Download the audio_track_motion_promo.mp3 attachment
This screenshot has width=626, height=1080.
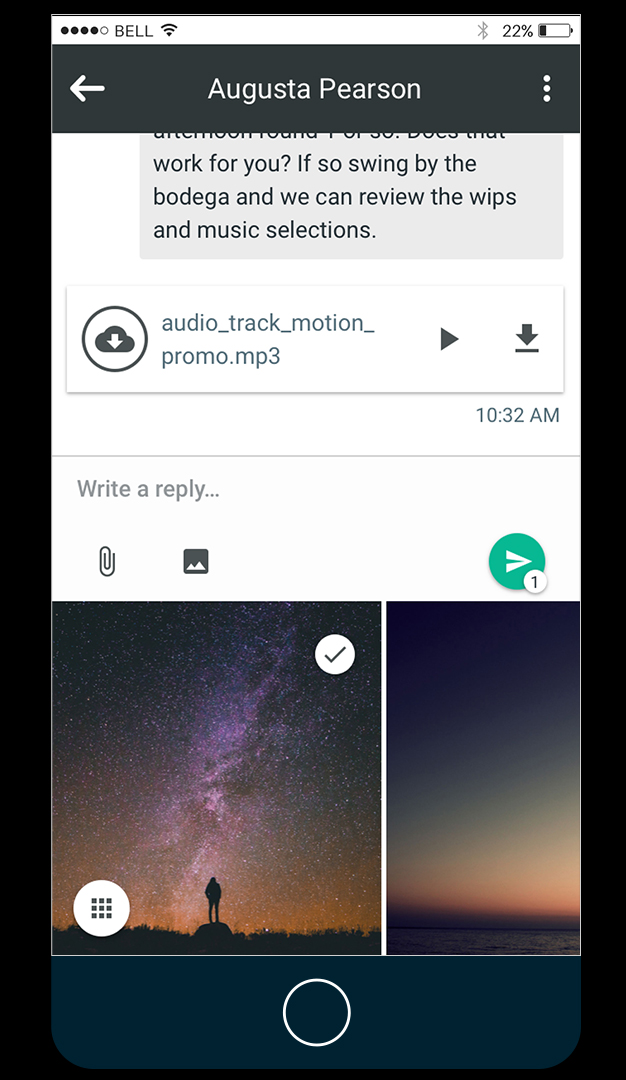pos(527,339)
